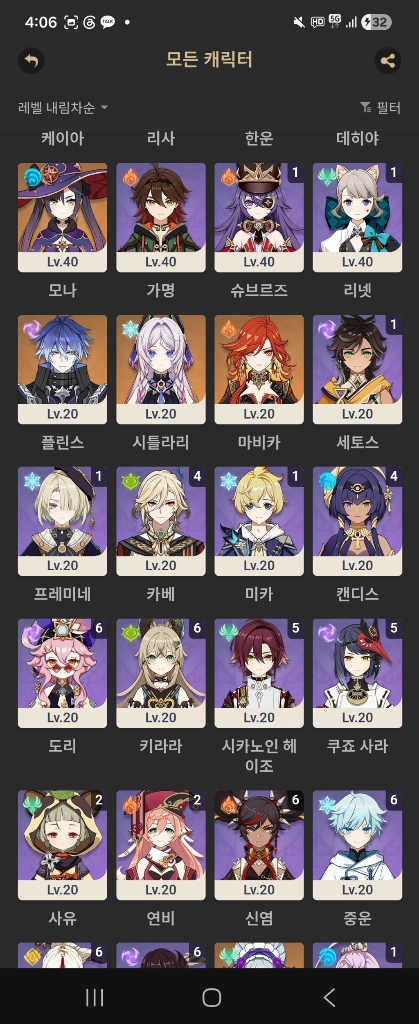Open 키라라's character card

tap(161, 673)
